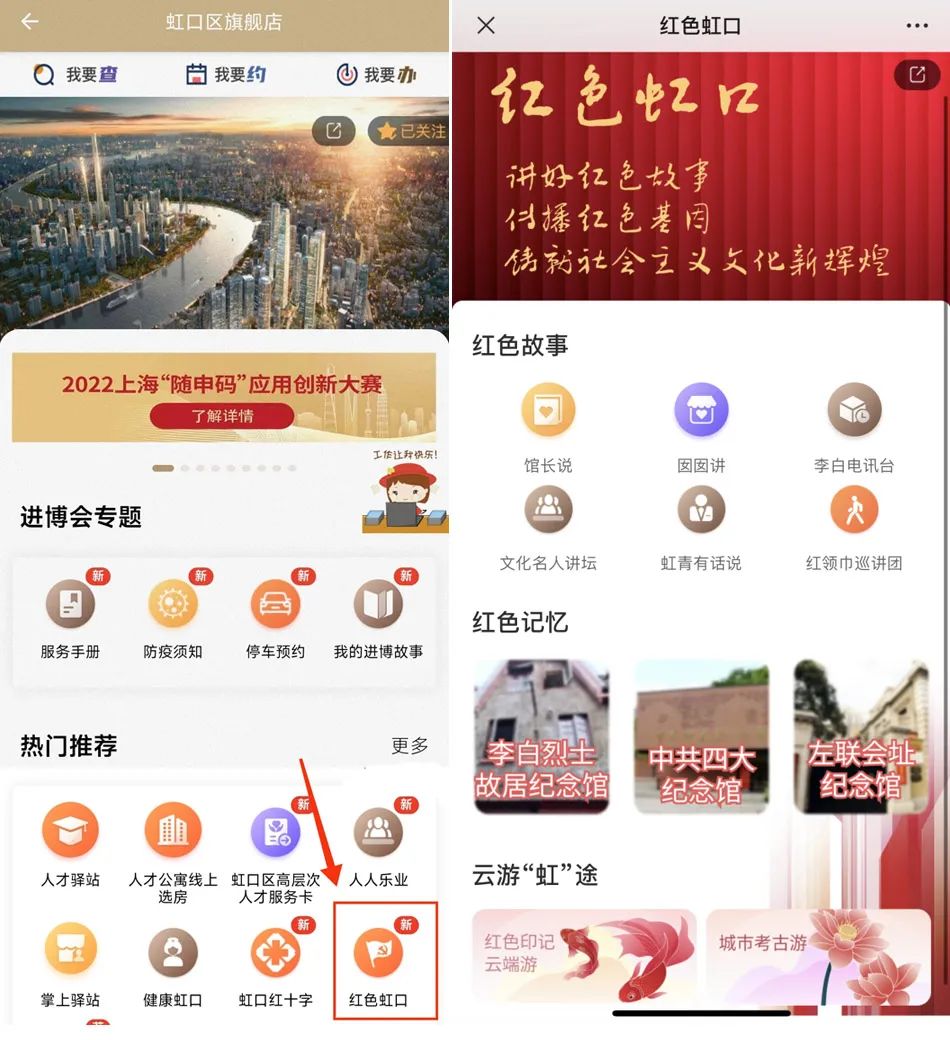Open the overflow menu on 红色虹口
Viewport: 950px width, 1040px height.
(916, 25)
